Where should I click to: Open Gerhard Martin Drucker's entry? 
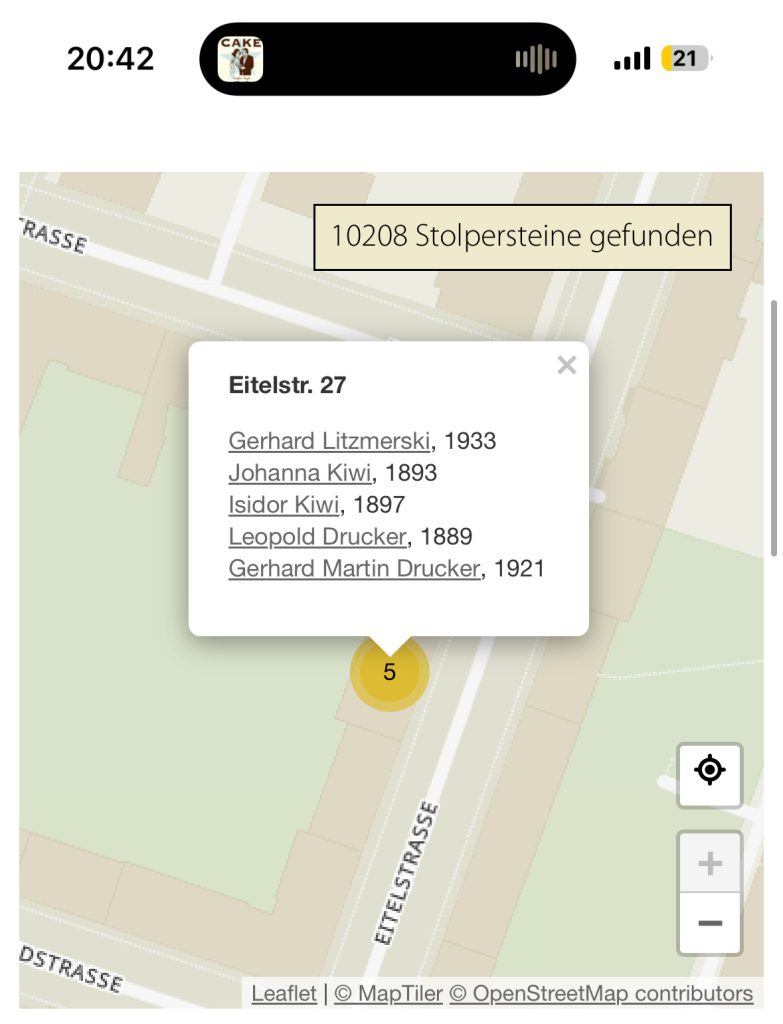(354, 568)
